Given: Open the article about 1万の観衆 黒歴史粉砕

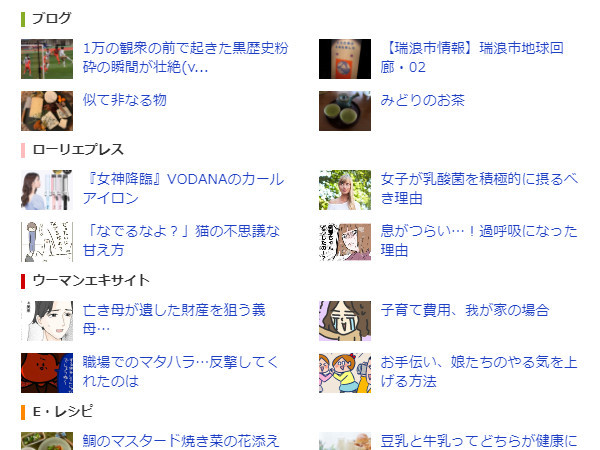Looking at the screenshot, I should (x=185, y=57).
